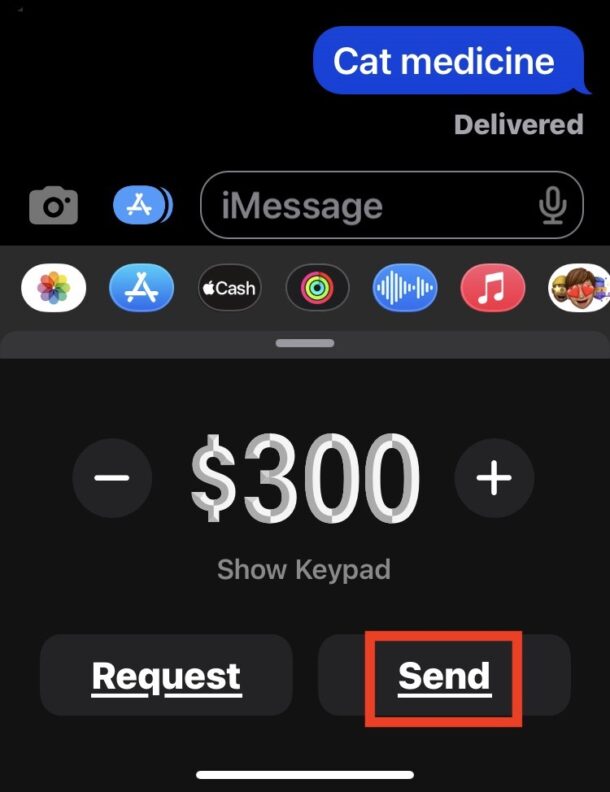Tap Show Keypad to enter an amount

pyautogui.click(x=303, y=570)
